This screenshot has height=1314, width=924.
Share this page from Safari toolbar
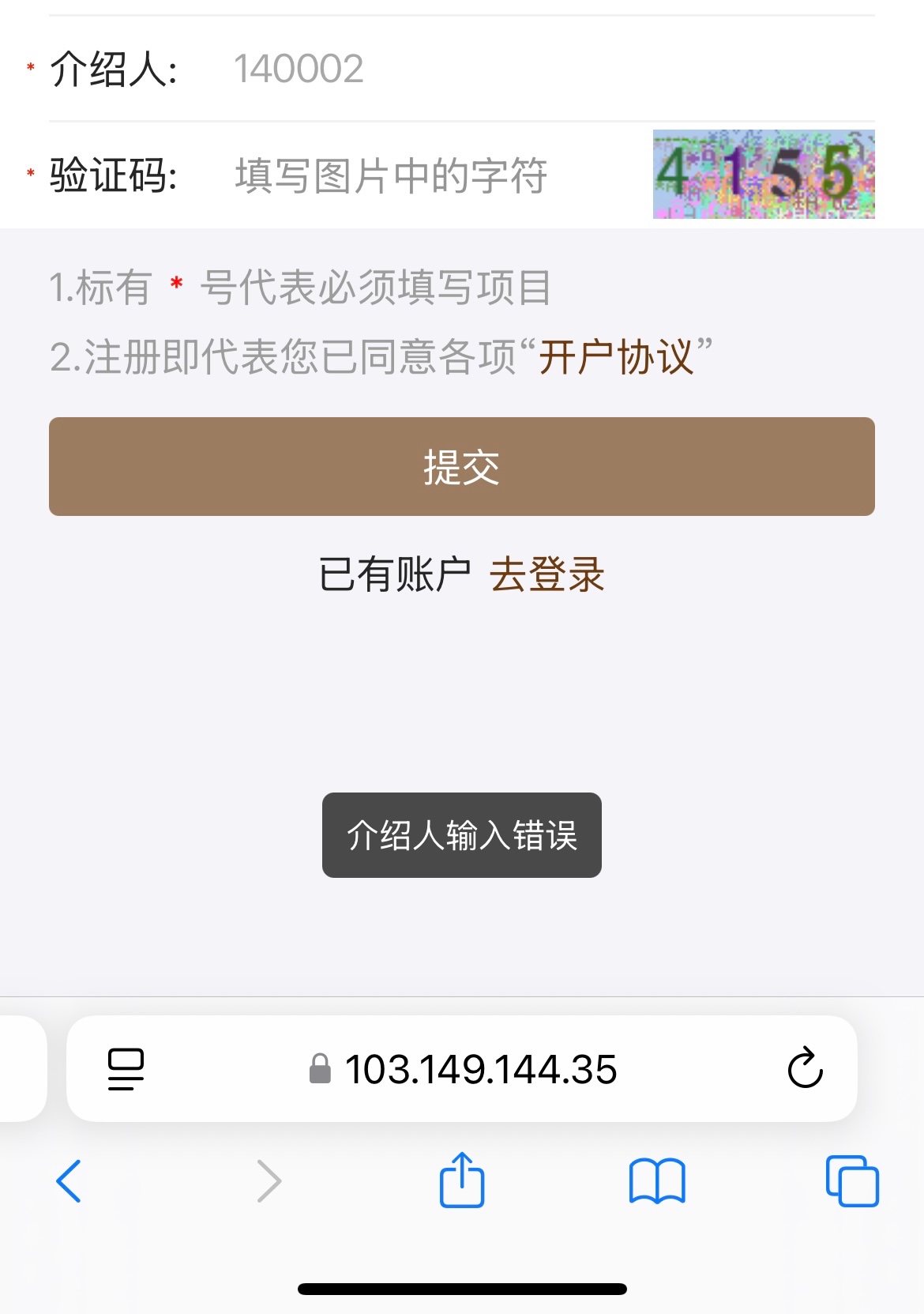pyautogui.click(x=462, y=1180)
